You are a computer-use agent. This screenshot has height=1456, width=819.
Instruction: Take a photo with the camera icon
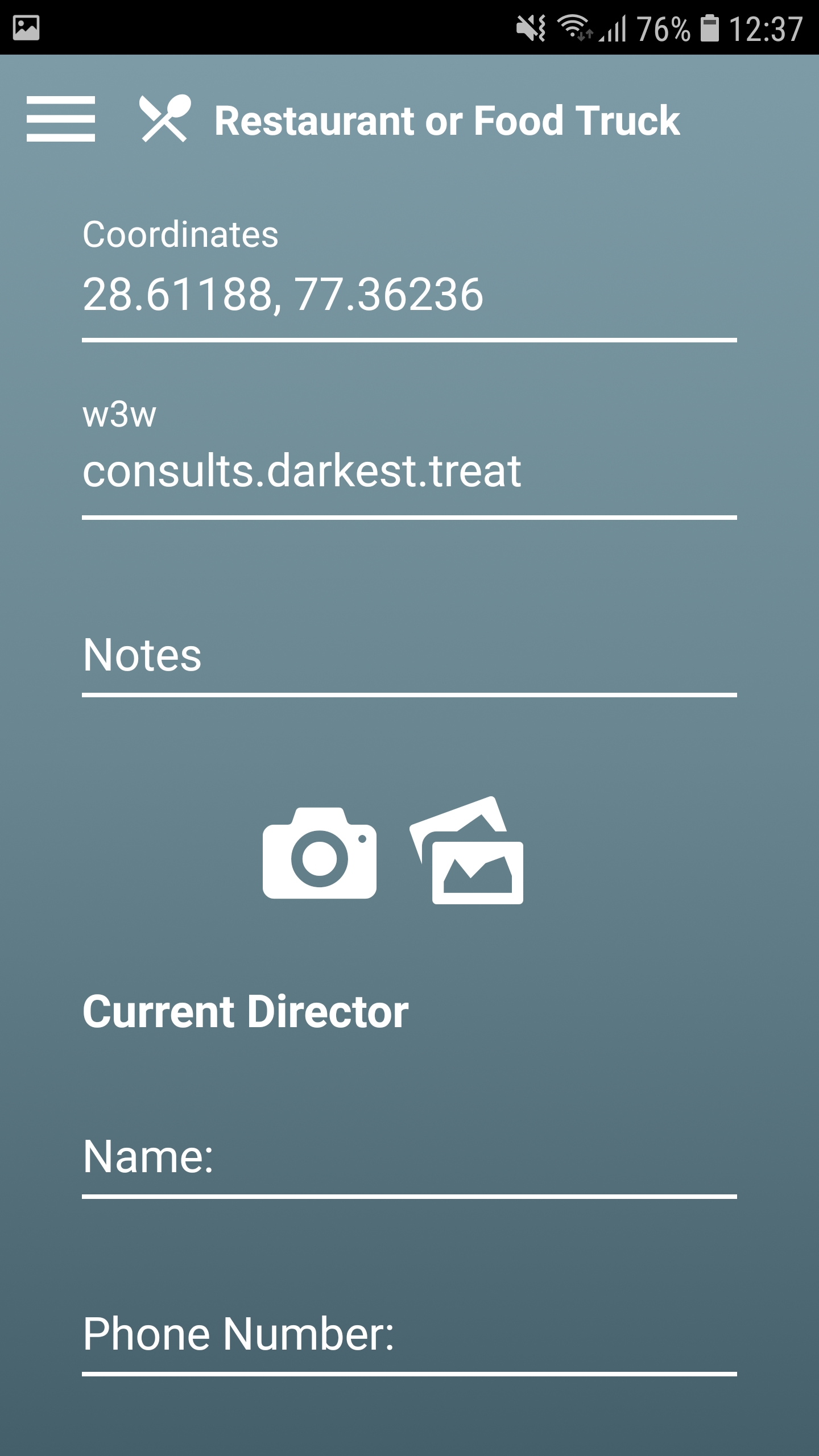319,853
